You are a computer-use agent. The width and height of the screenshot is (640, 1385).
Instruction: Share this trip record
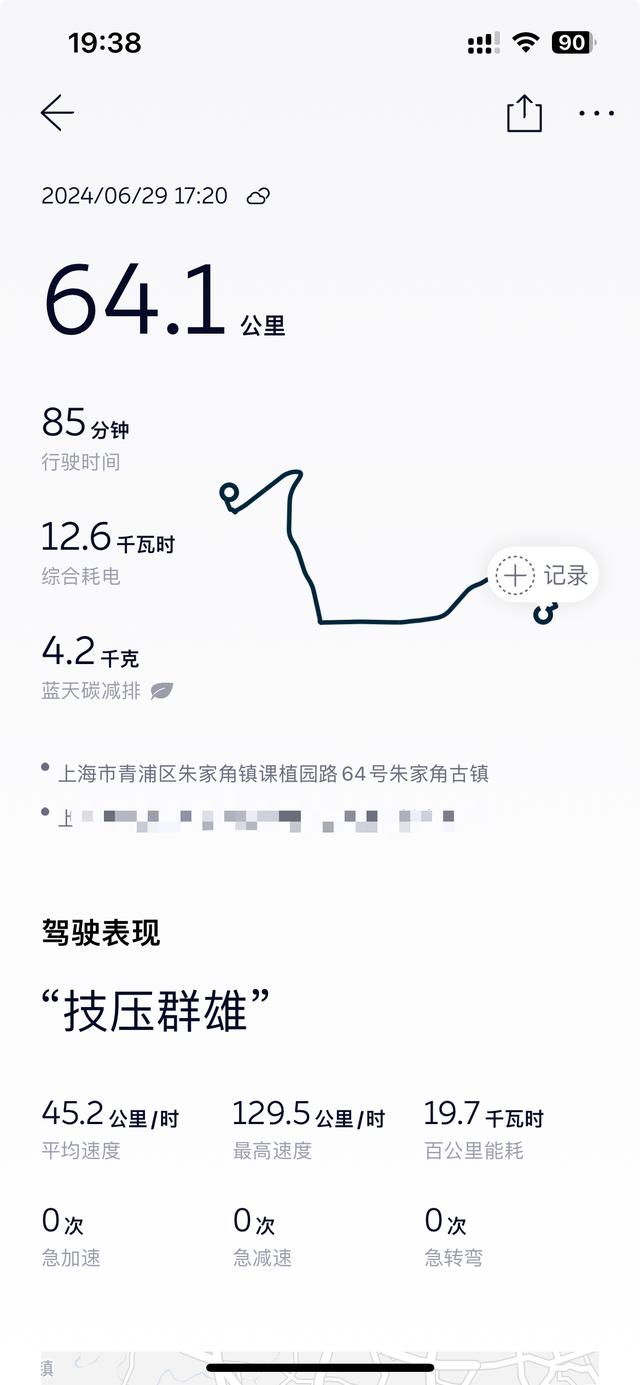click(x=524, y=113)
